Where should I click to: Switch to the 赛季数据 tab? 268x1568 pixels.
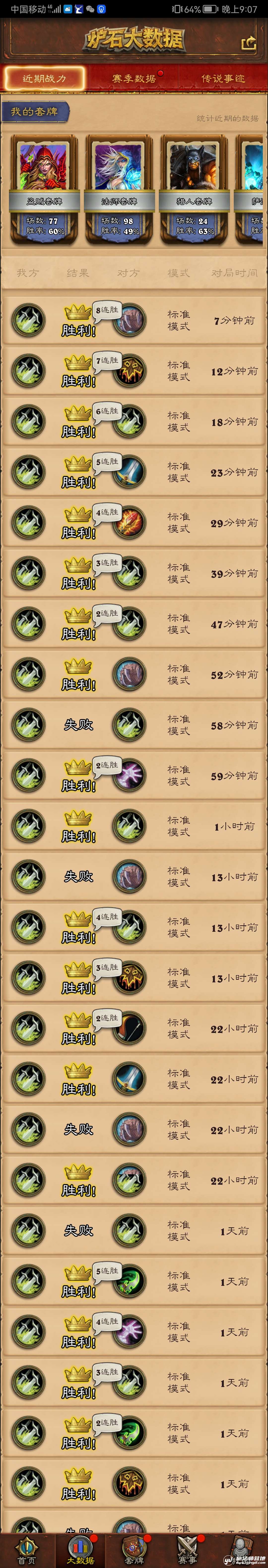click(134, 79)
